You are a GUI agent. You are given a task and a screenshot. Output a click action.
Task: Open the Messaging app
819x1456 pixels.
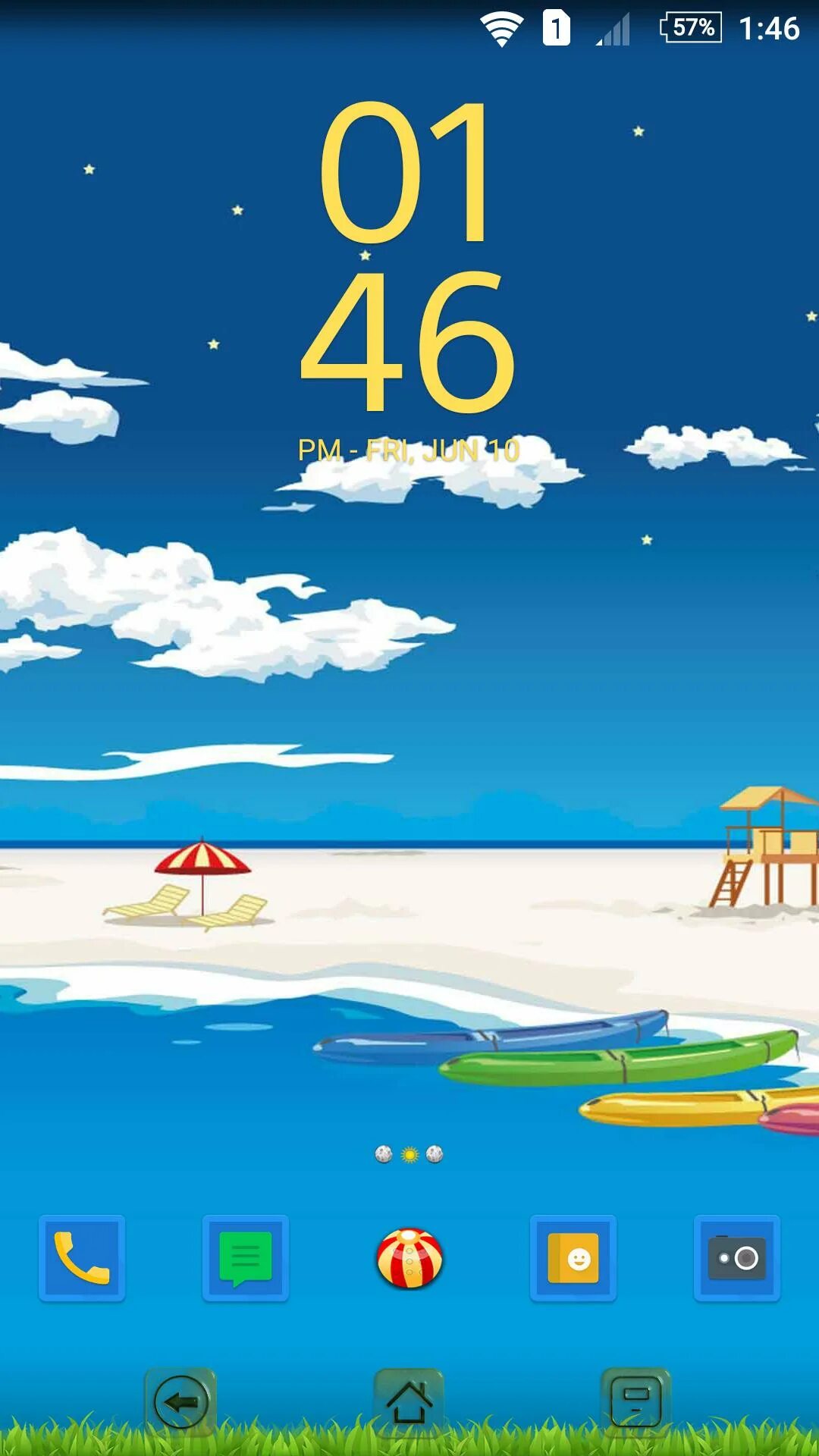(246, 1258)
